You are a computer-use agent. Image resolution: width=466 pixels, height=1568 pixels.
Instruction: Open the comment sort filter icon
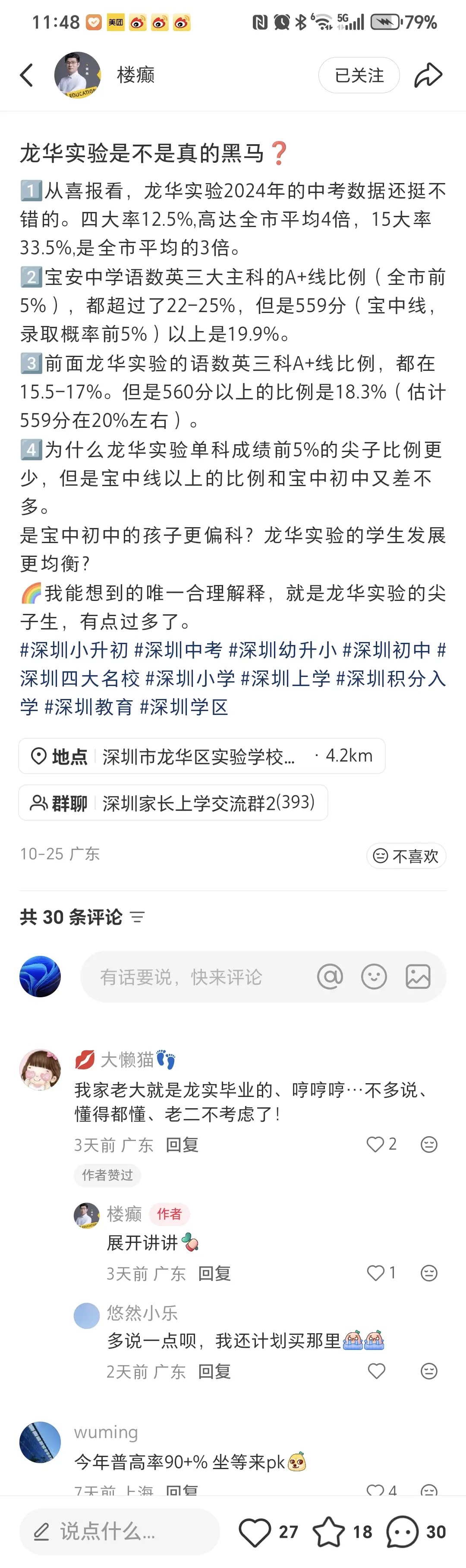coord(138,917)
